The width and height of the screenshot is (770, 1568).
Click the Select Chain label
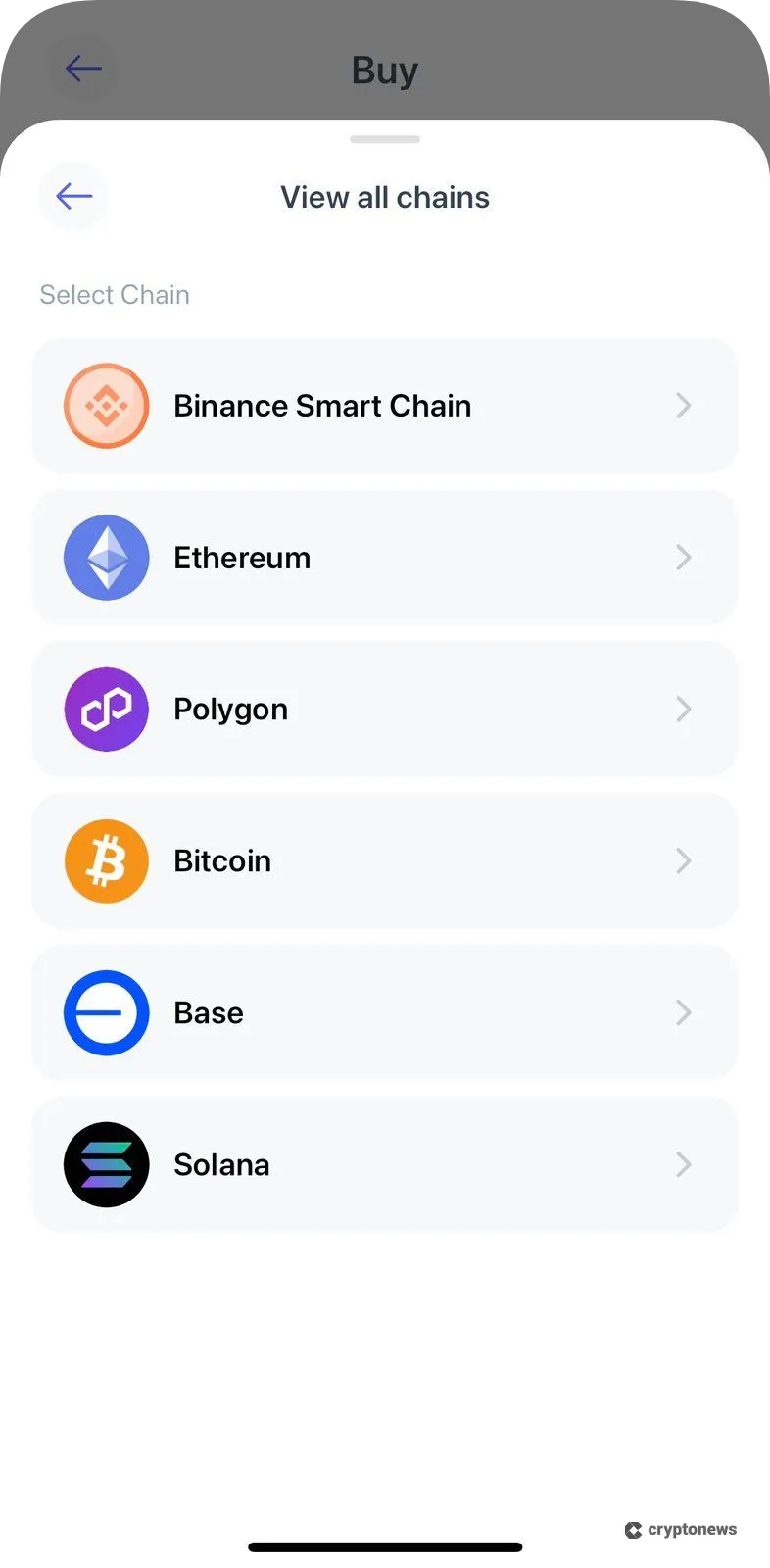(x=115, y=294)
